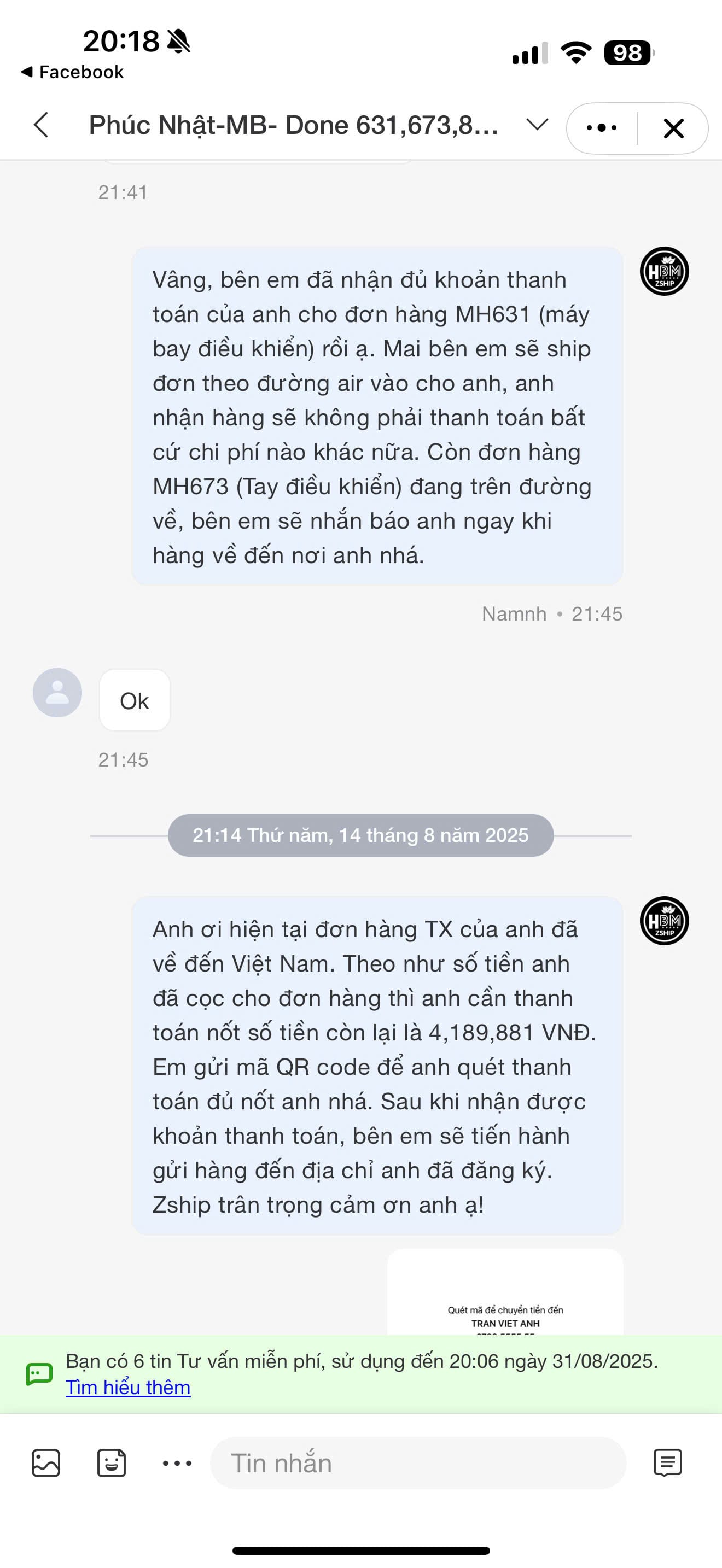Open quick reply templates icon
The height and width of the screenshot is (1568, 722).
click(x=667, y=1462)
